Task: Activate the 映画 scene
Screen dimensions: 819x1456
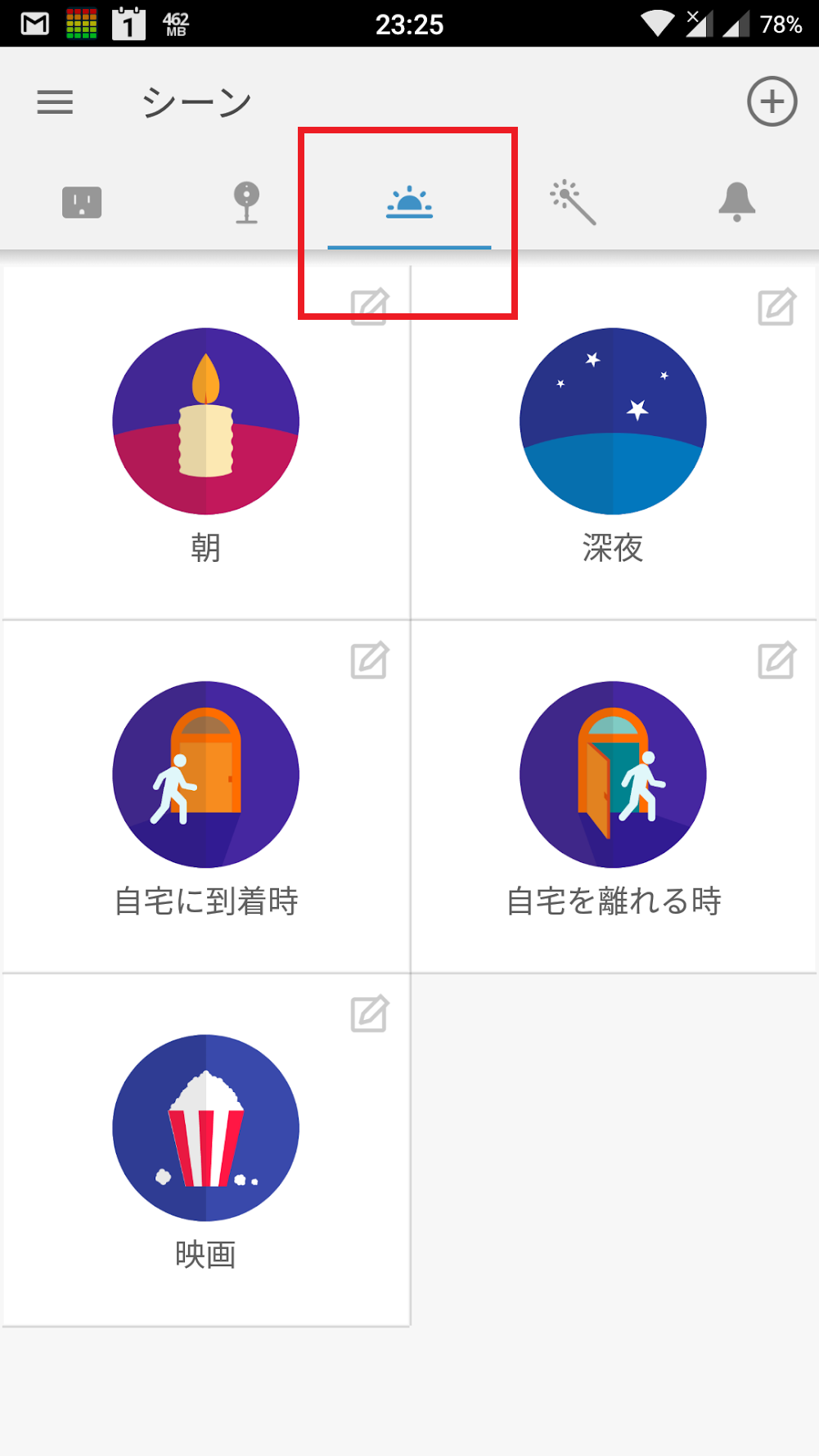Action: pyautogui.click(x=205, y=1128)
